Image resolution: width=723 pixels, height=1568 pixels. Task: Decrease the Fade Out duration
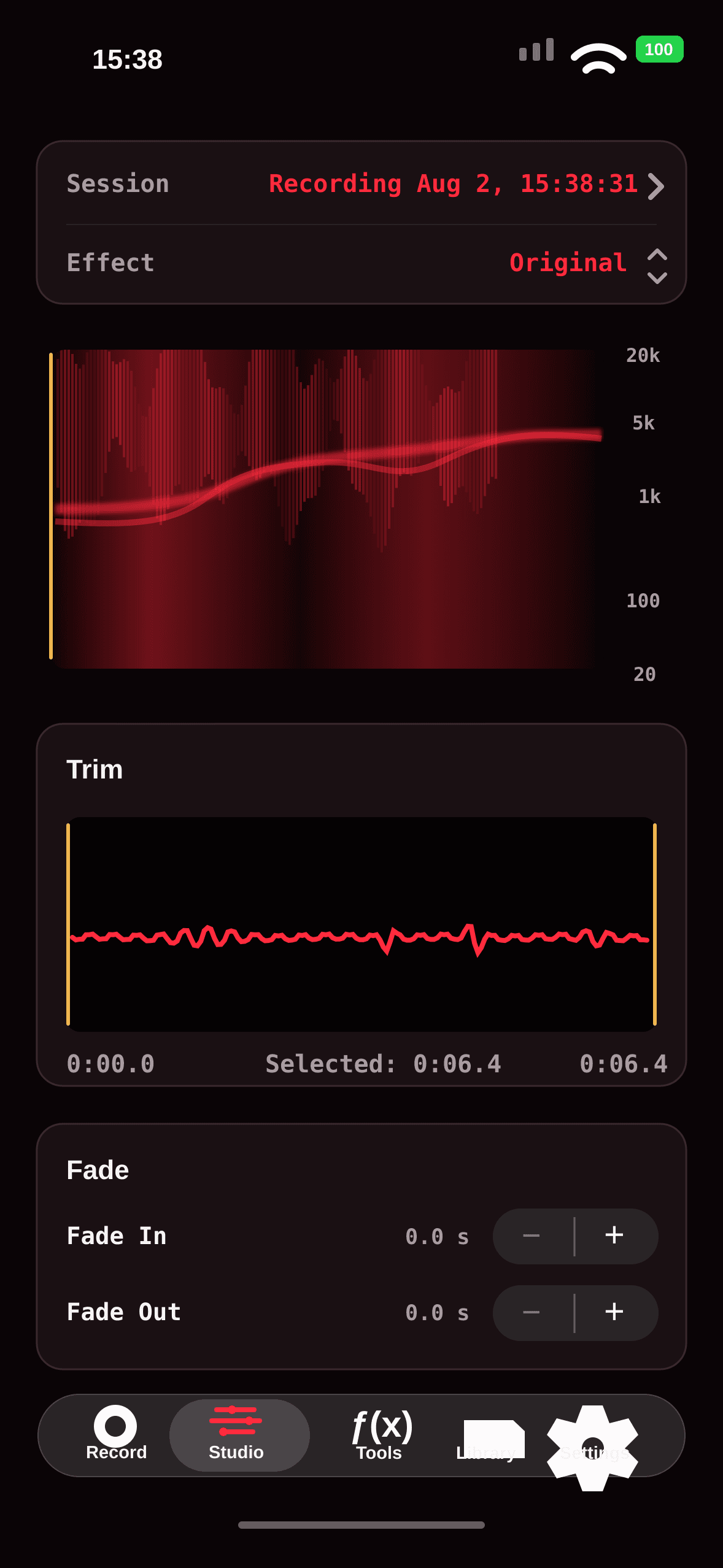(532, 1313)
